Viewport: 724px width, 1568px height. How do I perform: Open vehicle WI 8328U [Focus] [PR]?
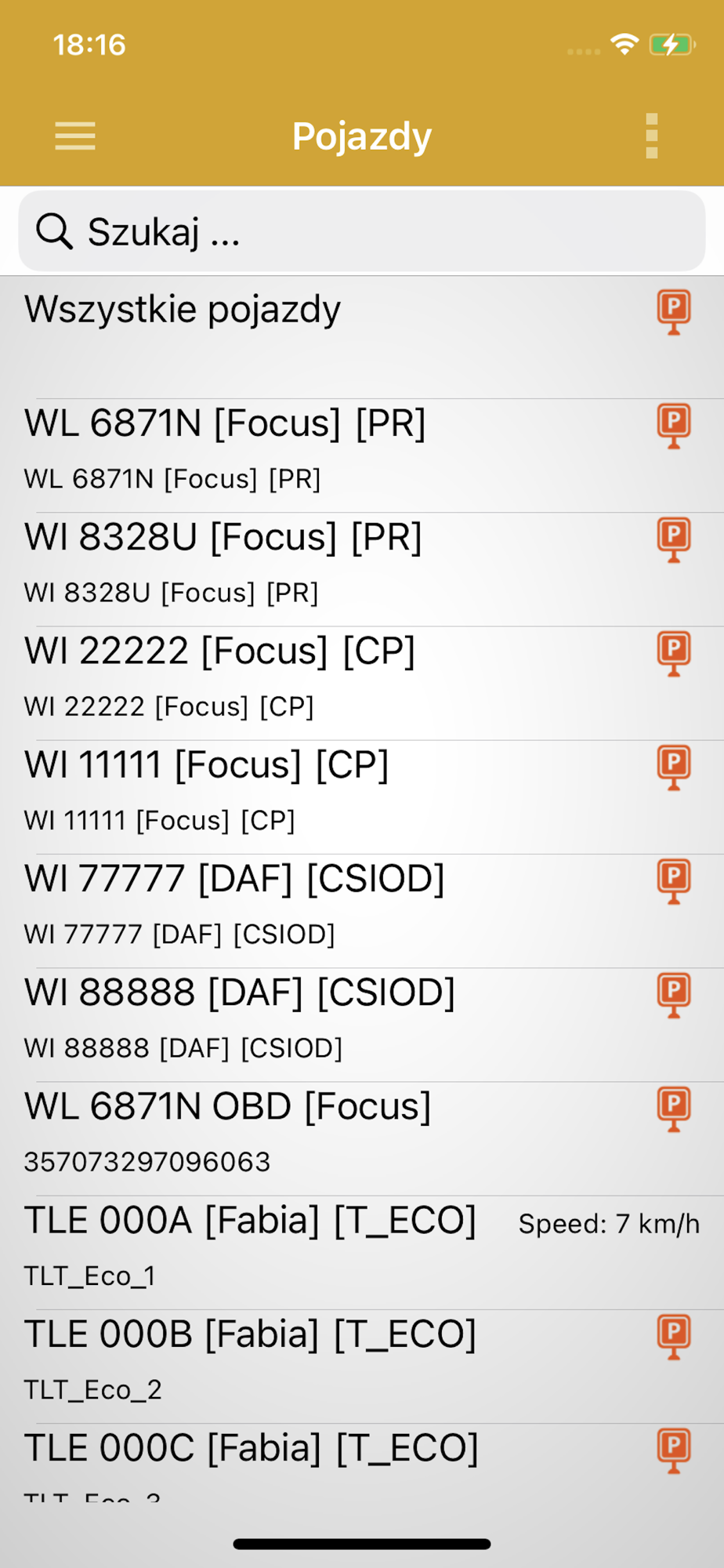362,569
